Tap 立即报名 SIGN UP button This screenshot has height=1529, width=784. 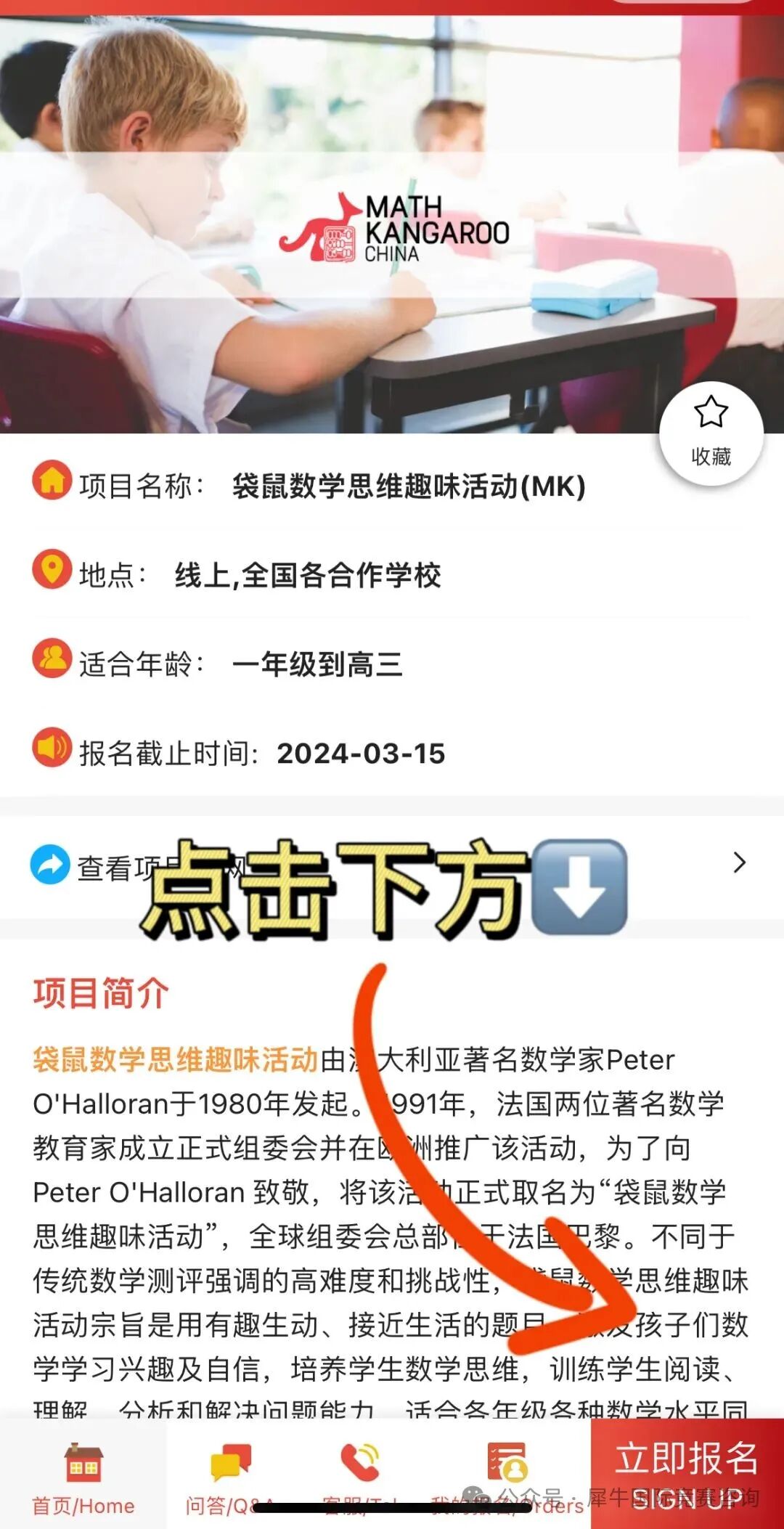(x=687, y=1474)
